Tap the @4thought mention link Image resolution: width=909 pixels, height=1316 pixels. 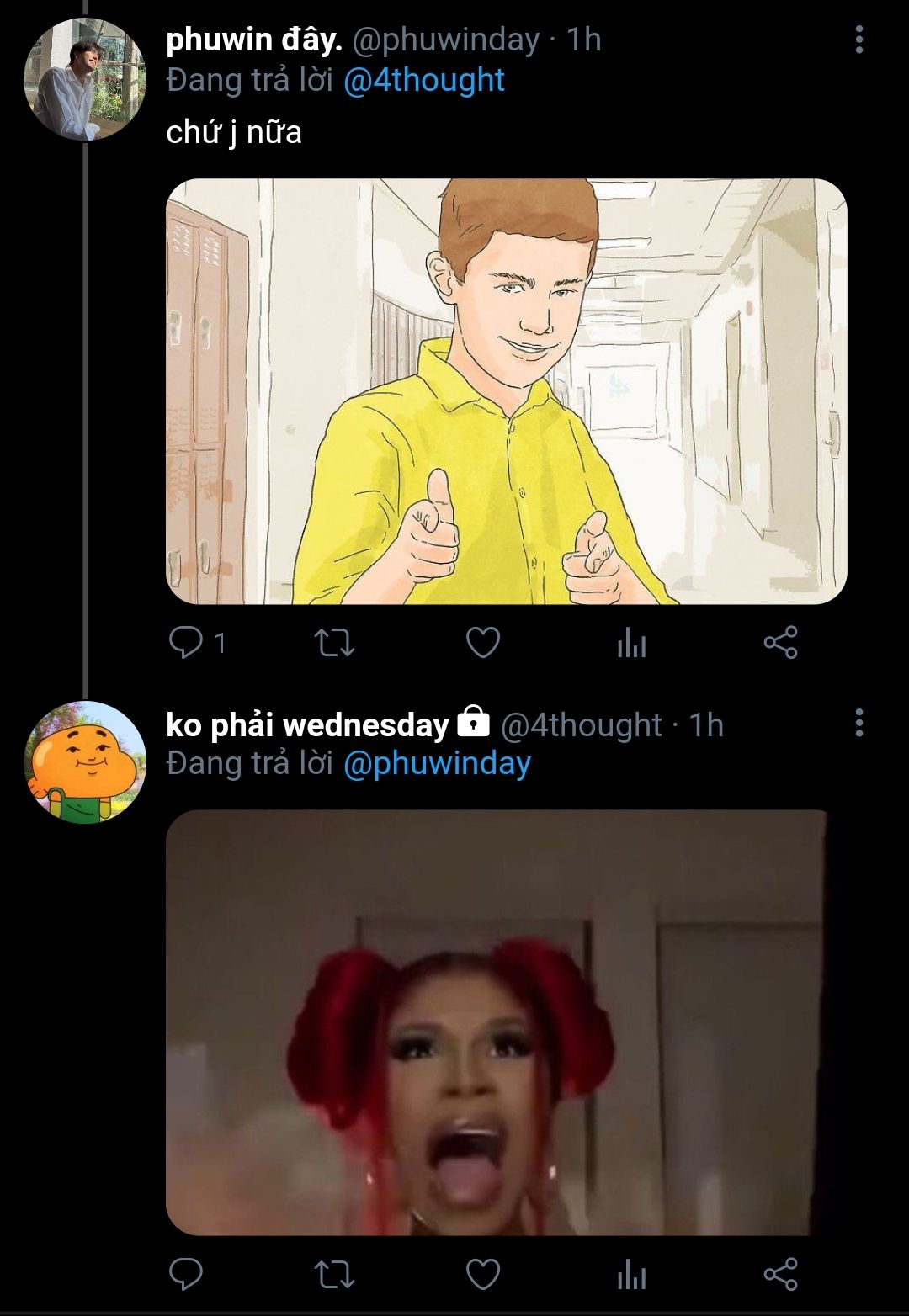coord(423,81)
